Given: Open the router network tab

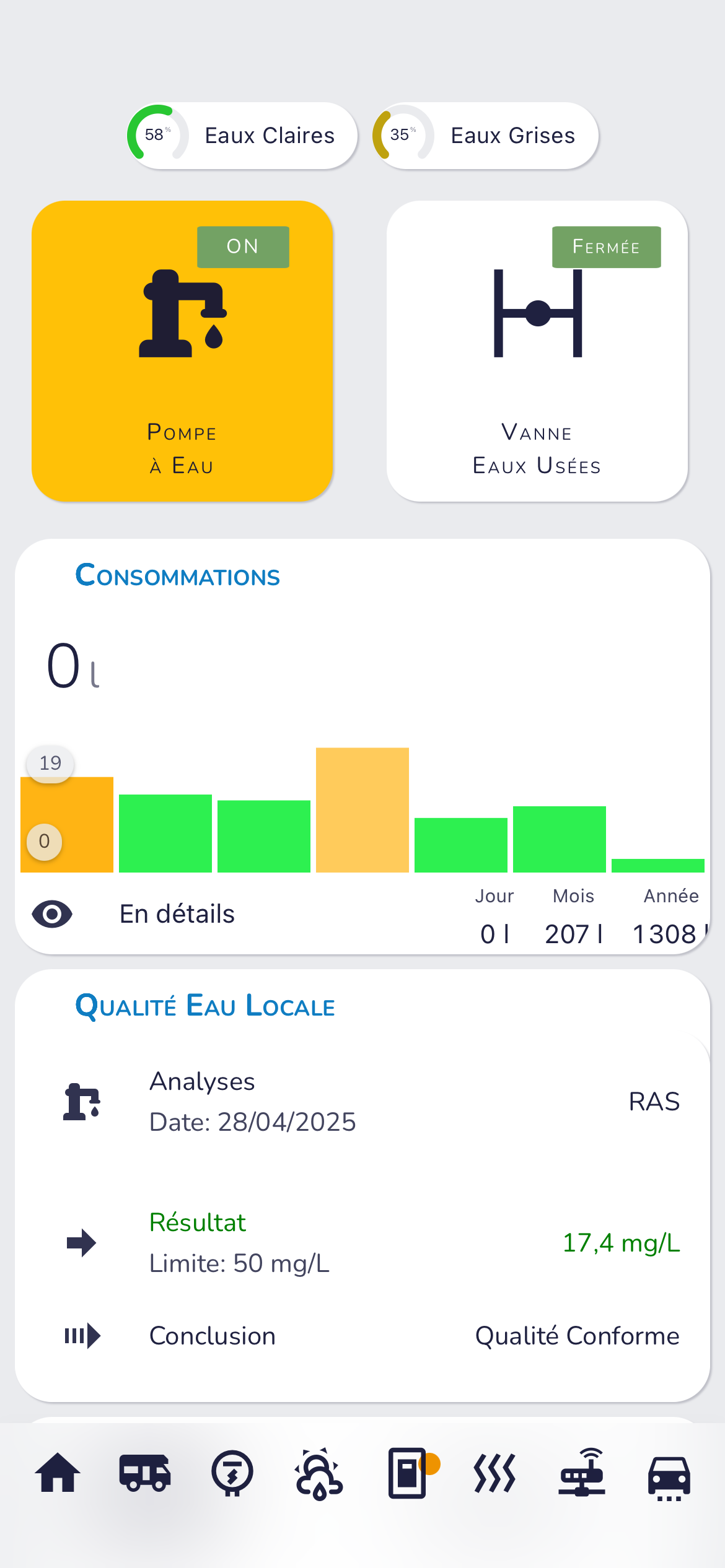Looking at the screenshot, I should 582,1473.
